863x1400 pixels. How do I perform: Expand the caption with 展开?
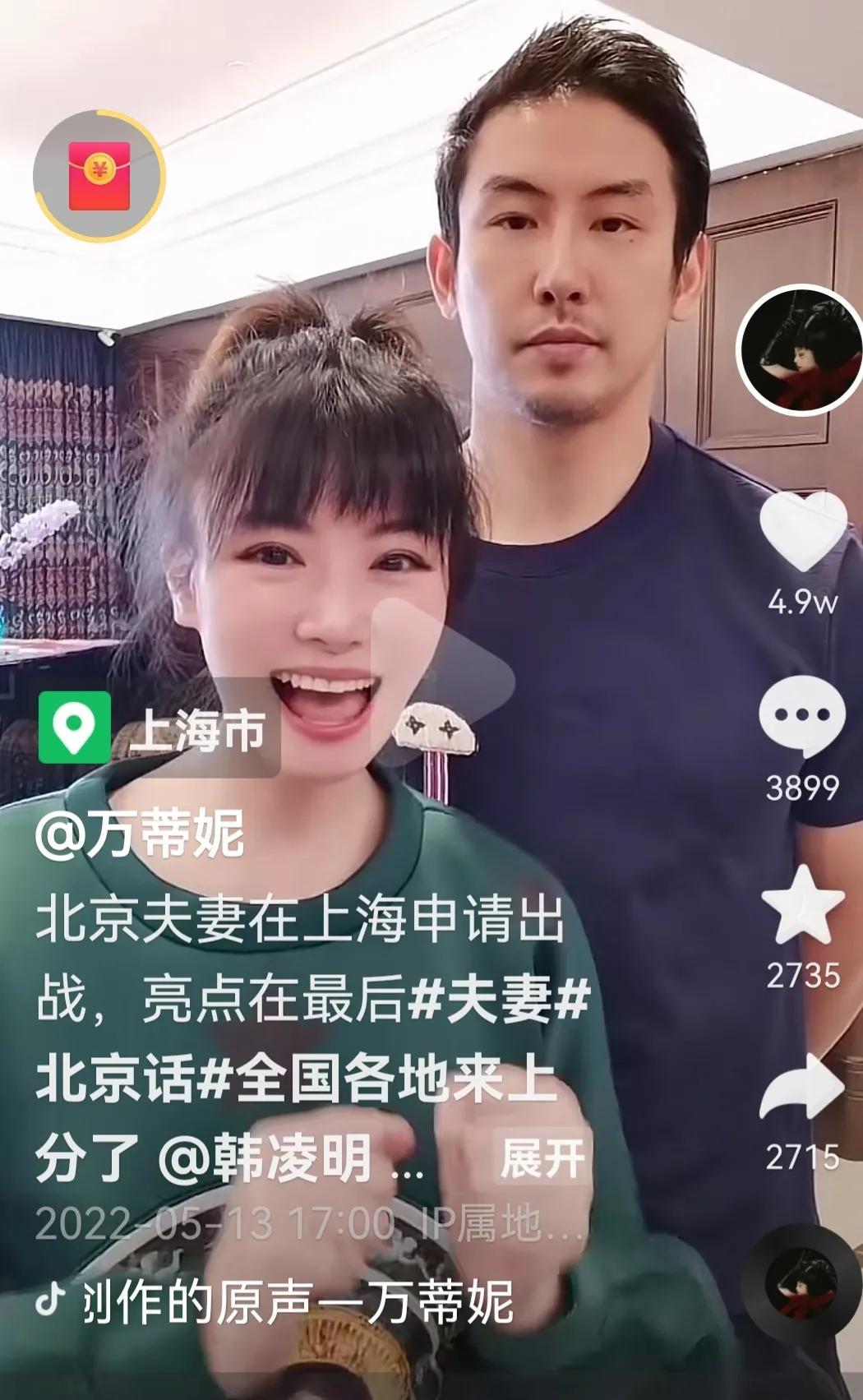pos(542,1158)
